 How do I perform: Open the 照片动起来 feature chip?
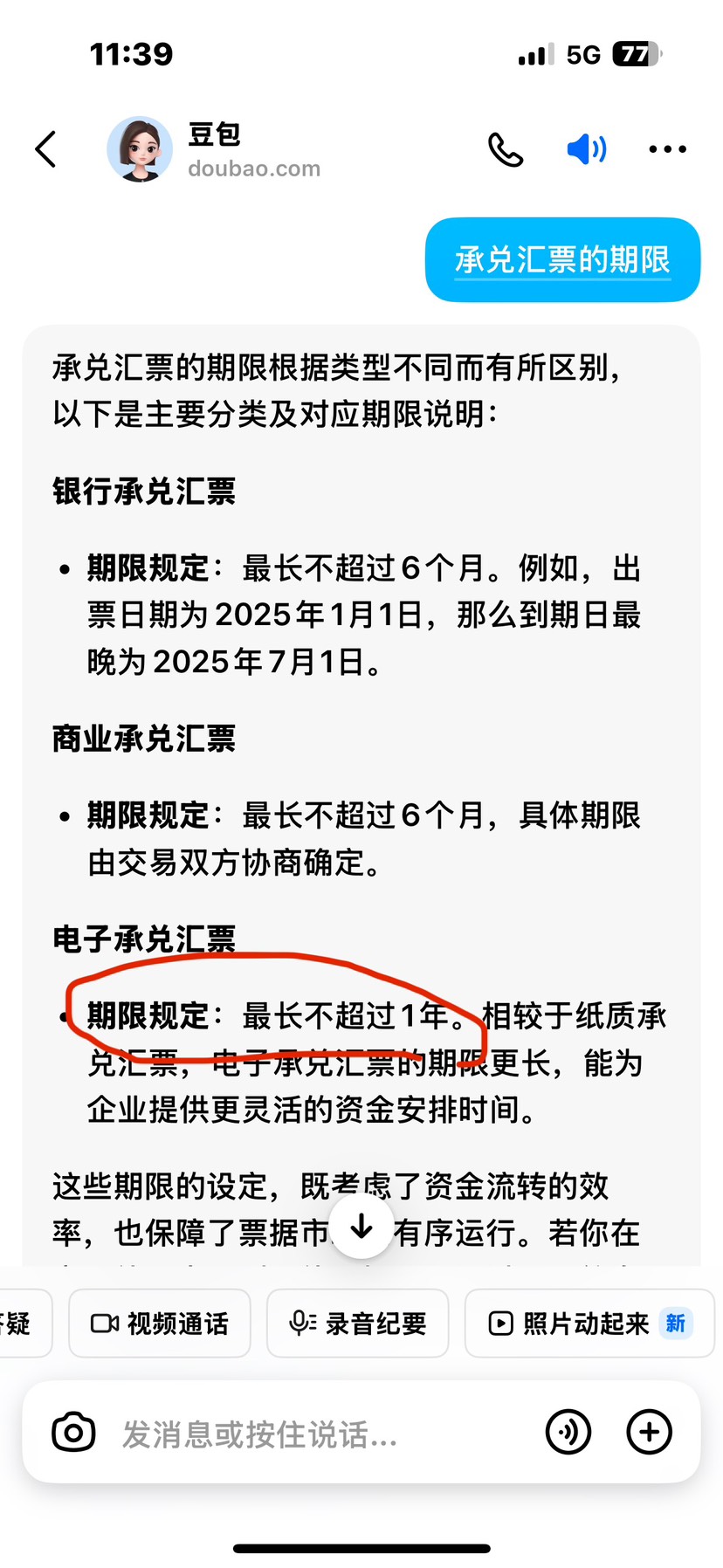point(590,1324)
